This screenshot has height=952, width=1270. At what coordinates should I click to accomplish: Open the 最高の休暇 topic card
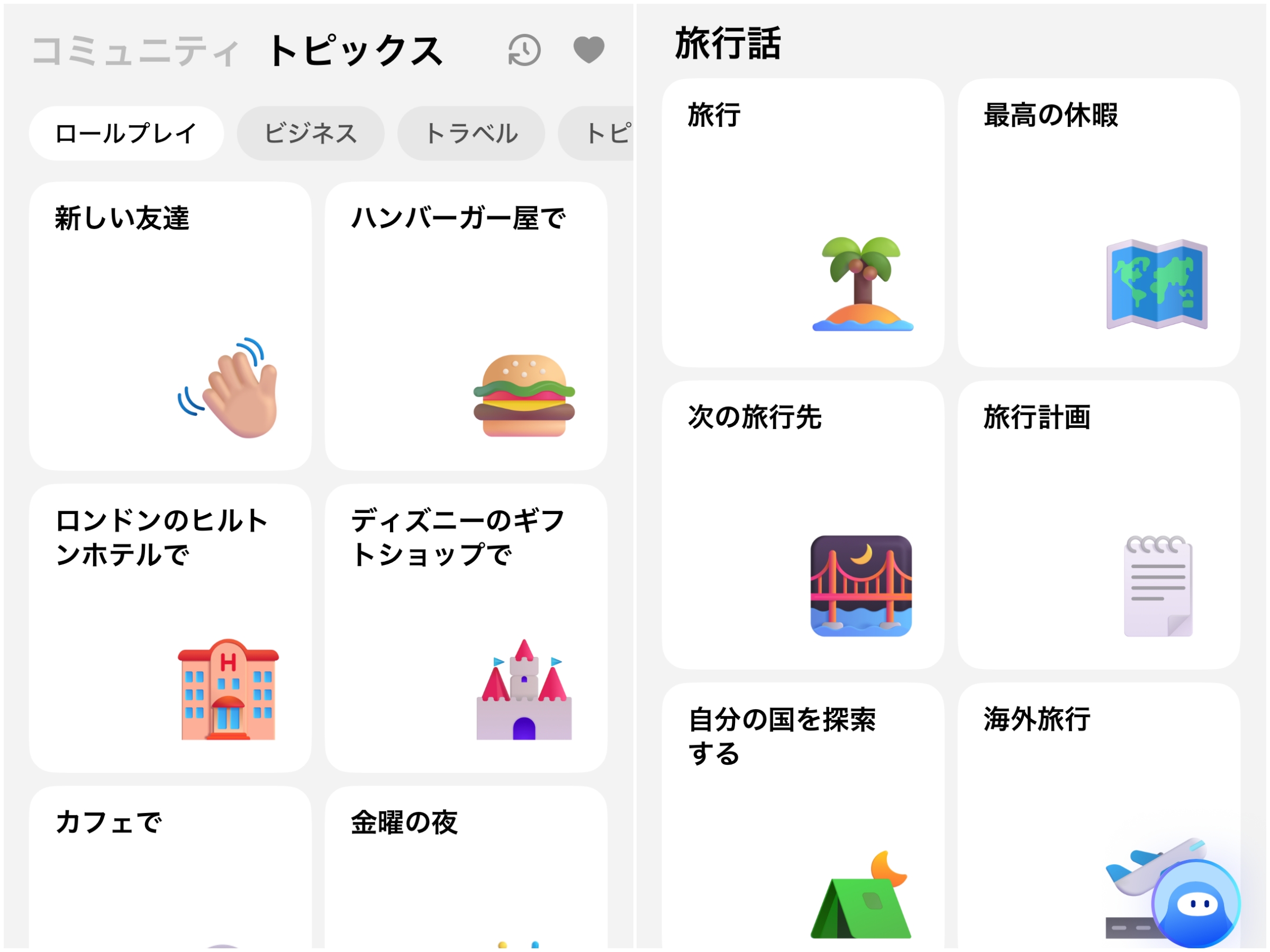pos(1099,223)
